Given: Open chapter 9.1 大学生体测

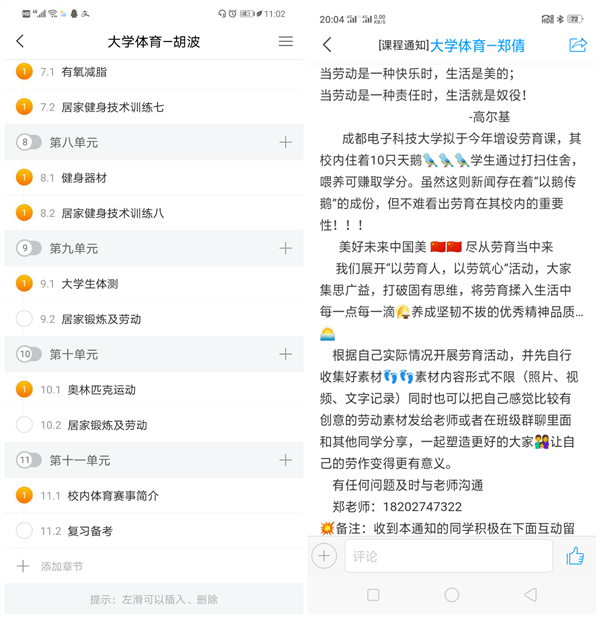Looking at the screenshot, I should pos(89,284).
